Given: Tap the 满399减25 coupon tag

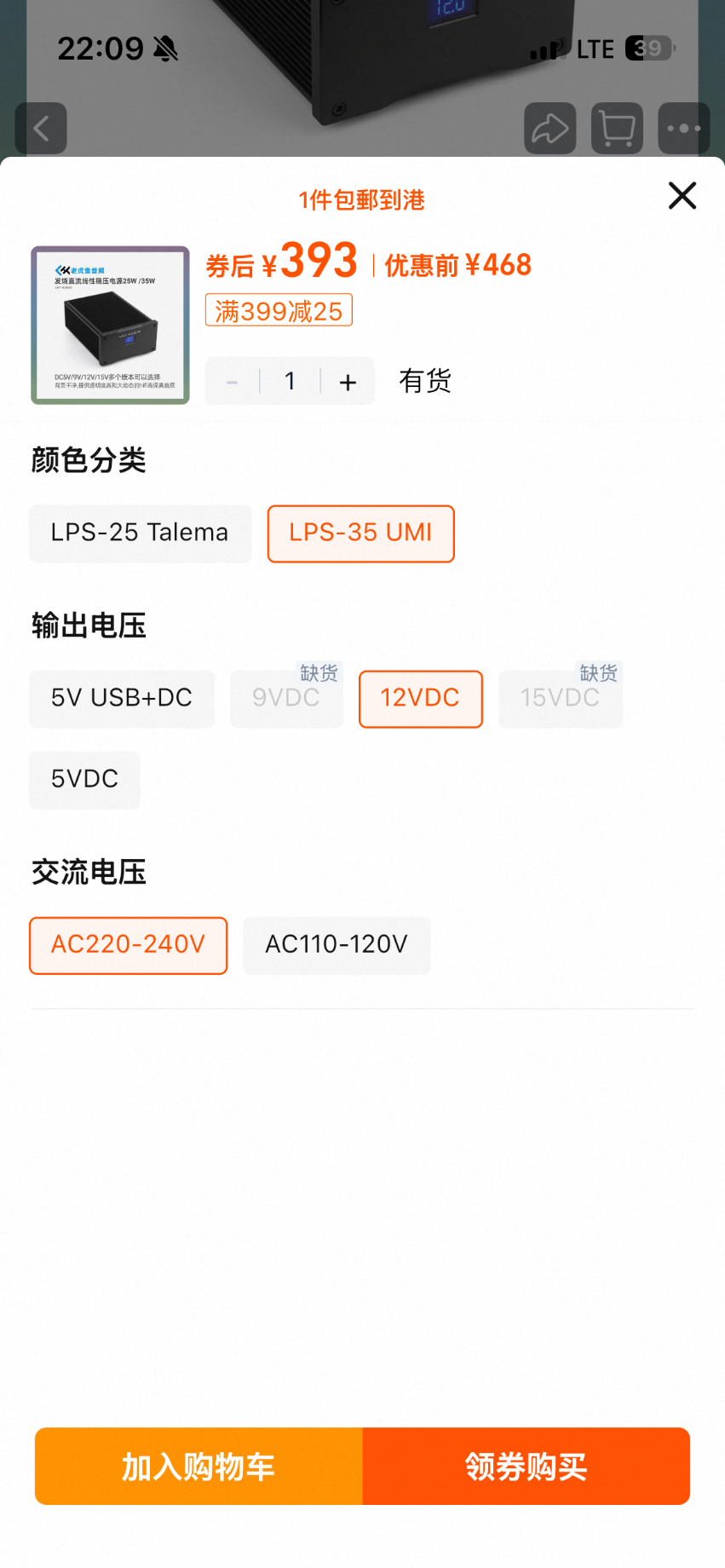Looking at the screenshot, I should pos(279,311).
